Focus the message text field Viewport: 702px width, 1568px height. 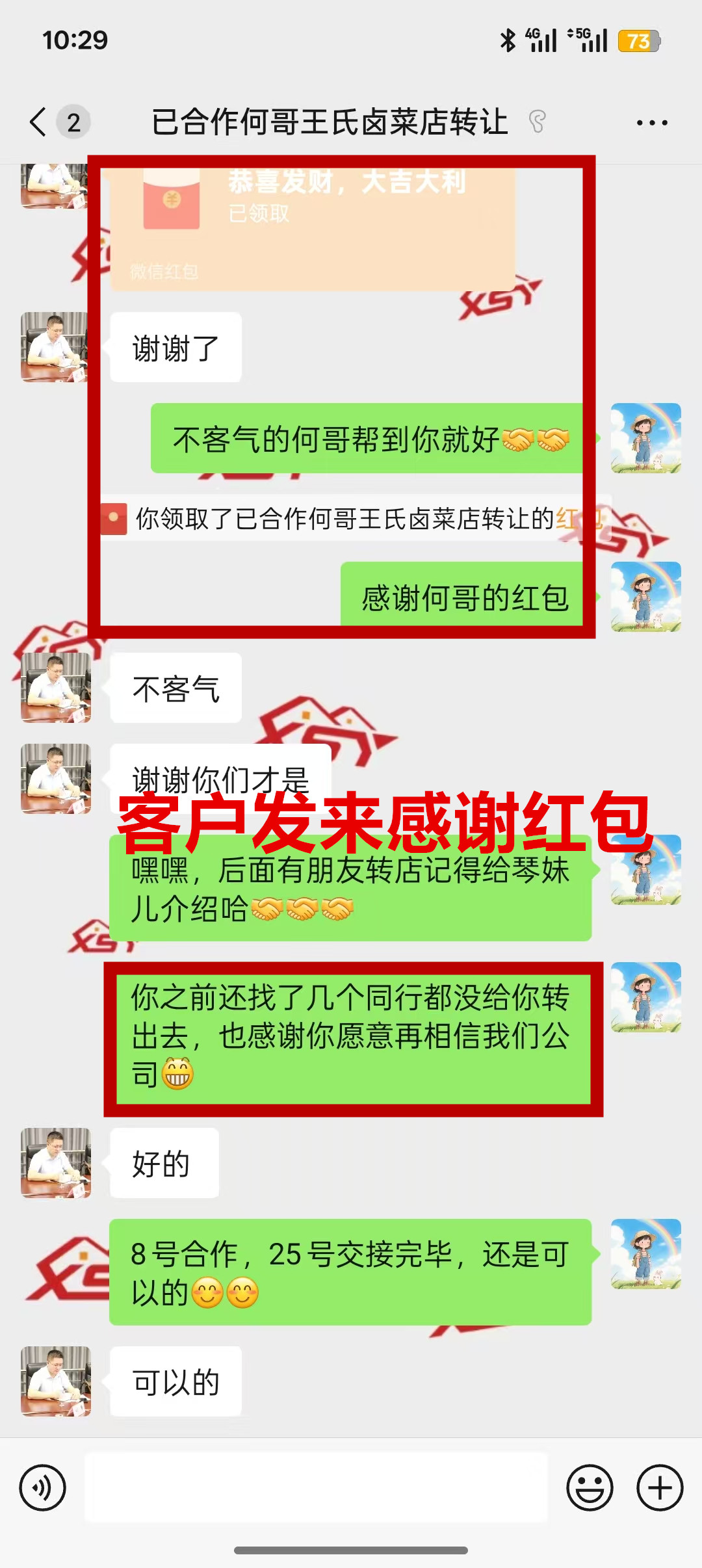(316, 1487)
